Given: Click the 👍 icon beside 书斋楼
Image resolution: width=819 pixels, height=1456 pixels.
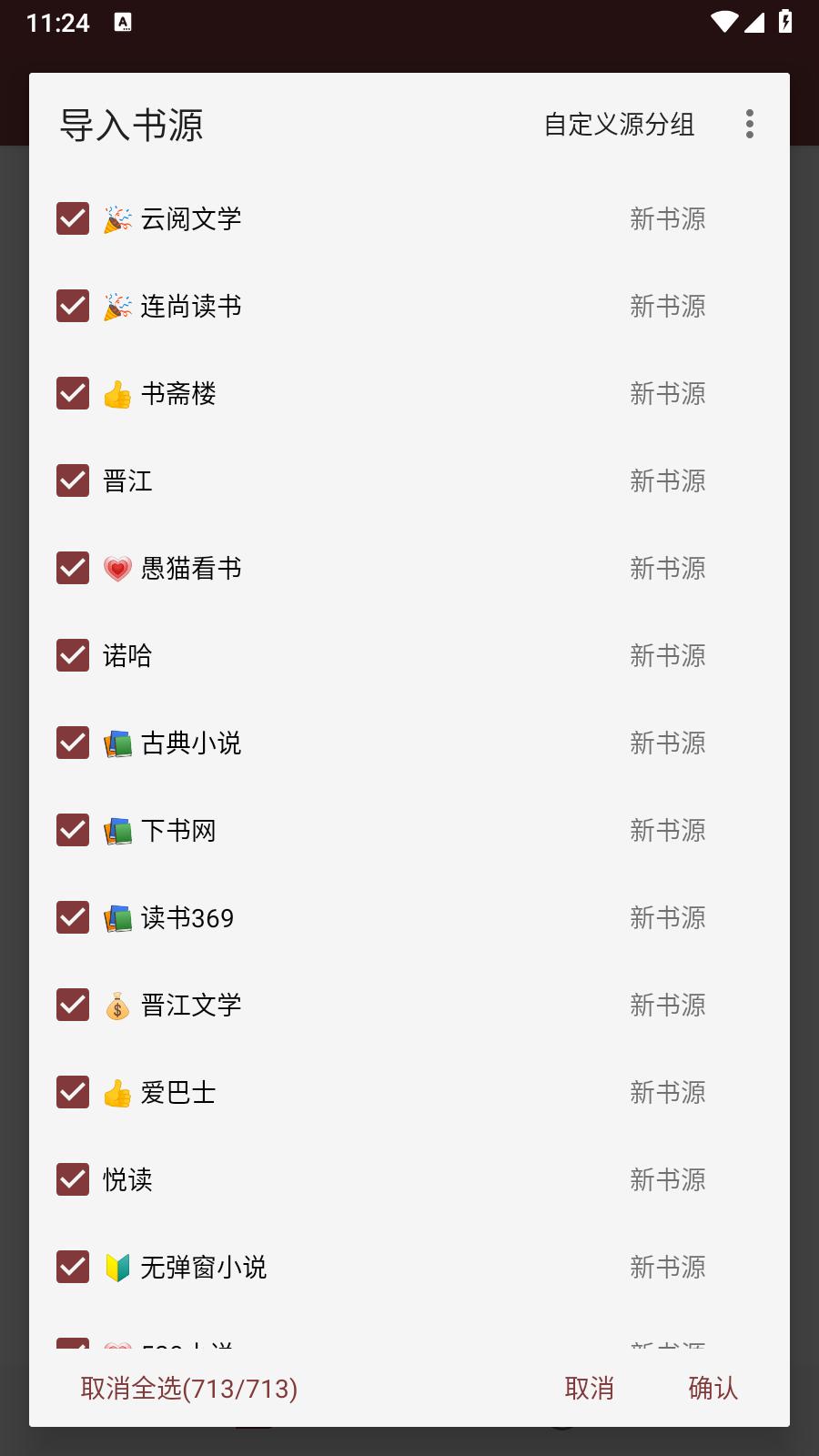Looking at the screenshot, I should coord(116,393).
